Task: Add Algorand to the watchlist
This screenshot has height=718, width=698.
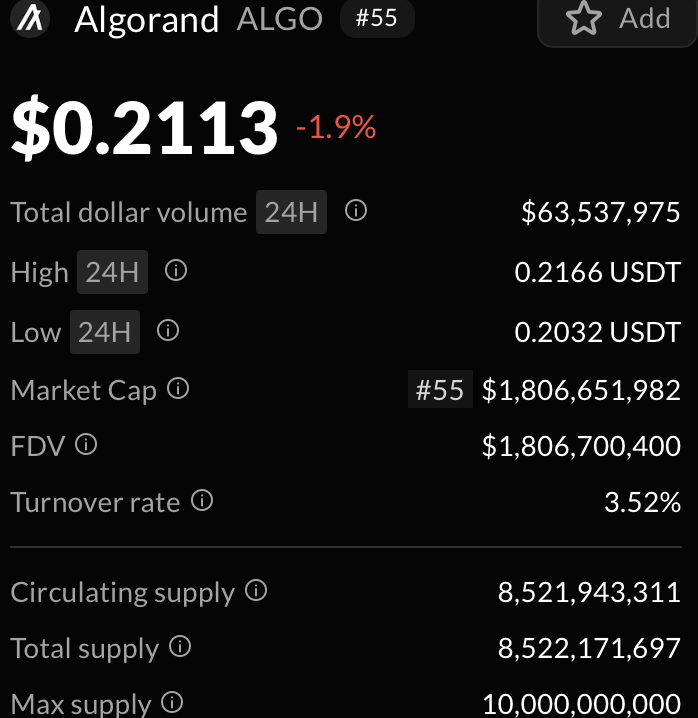Action: [x=617, y=19]
